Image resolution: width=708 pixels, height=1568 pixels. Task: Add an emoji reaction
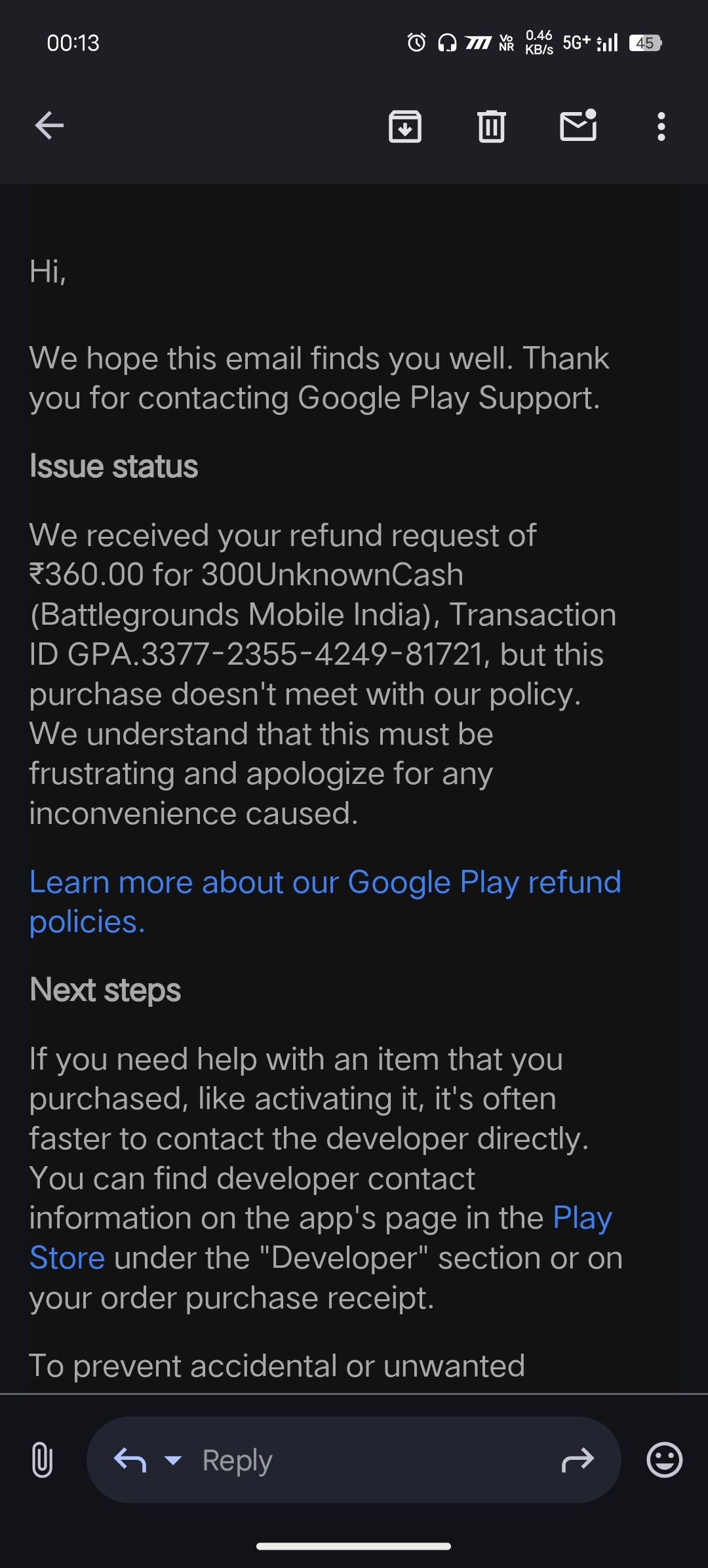coord(665,1460)
